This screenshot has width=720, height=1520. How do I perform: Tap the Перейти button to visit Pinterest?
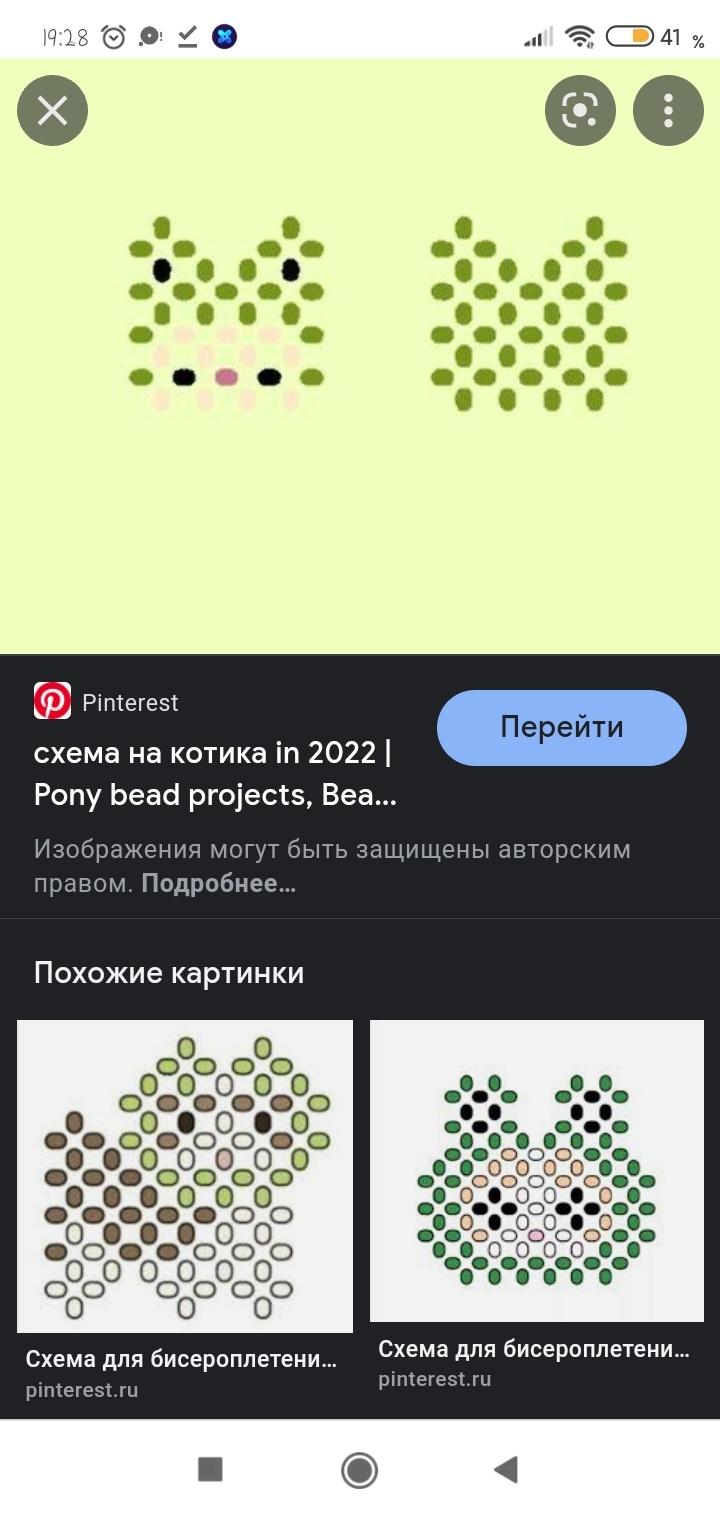pyautogui.click(x=561, y=727)
